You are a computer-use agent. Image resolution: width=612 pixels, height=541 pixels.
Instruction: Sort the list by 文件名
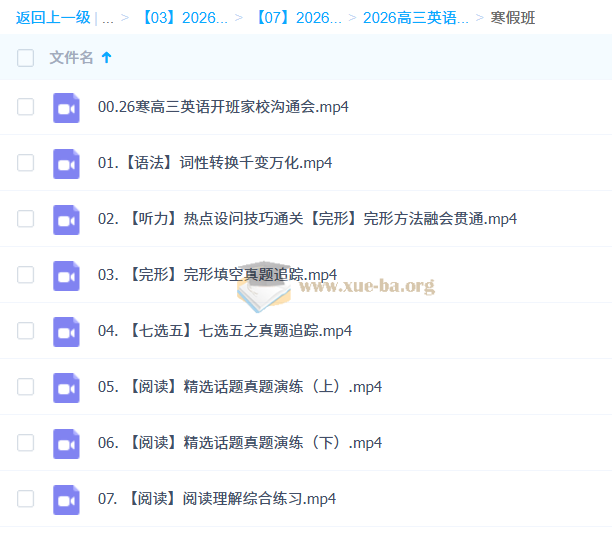tap(72, 58)
